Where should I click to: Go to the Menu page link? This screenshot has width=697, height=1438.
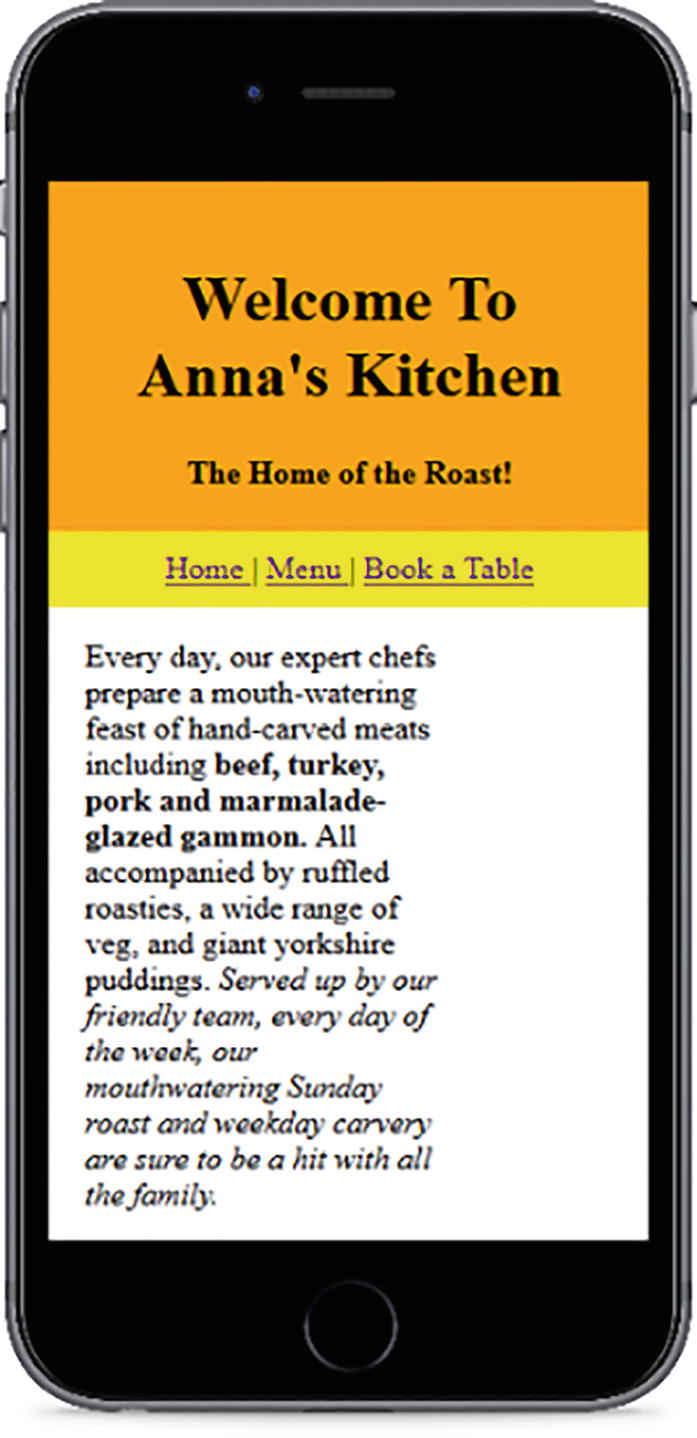[x=305, y=569]
